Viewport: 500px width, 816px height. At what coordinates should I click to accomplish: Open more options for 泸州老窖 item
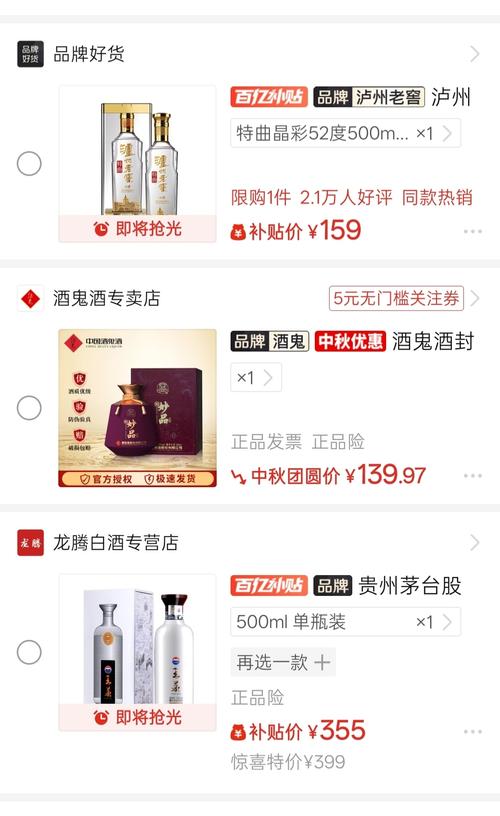pyautogui.click(x=472, y=231)
